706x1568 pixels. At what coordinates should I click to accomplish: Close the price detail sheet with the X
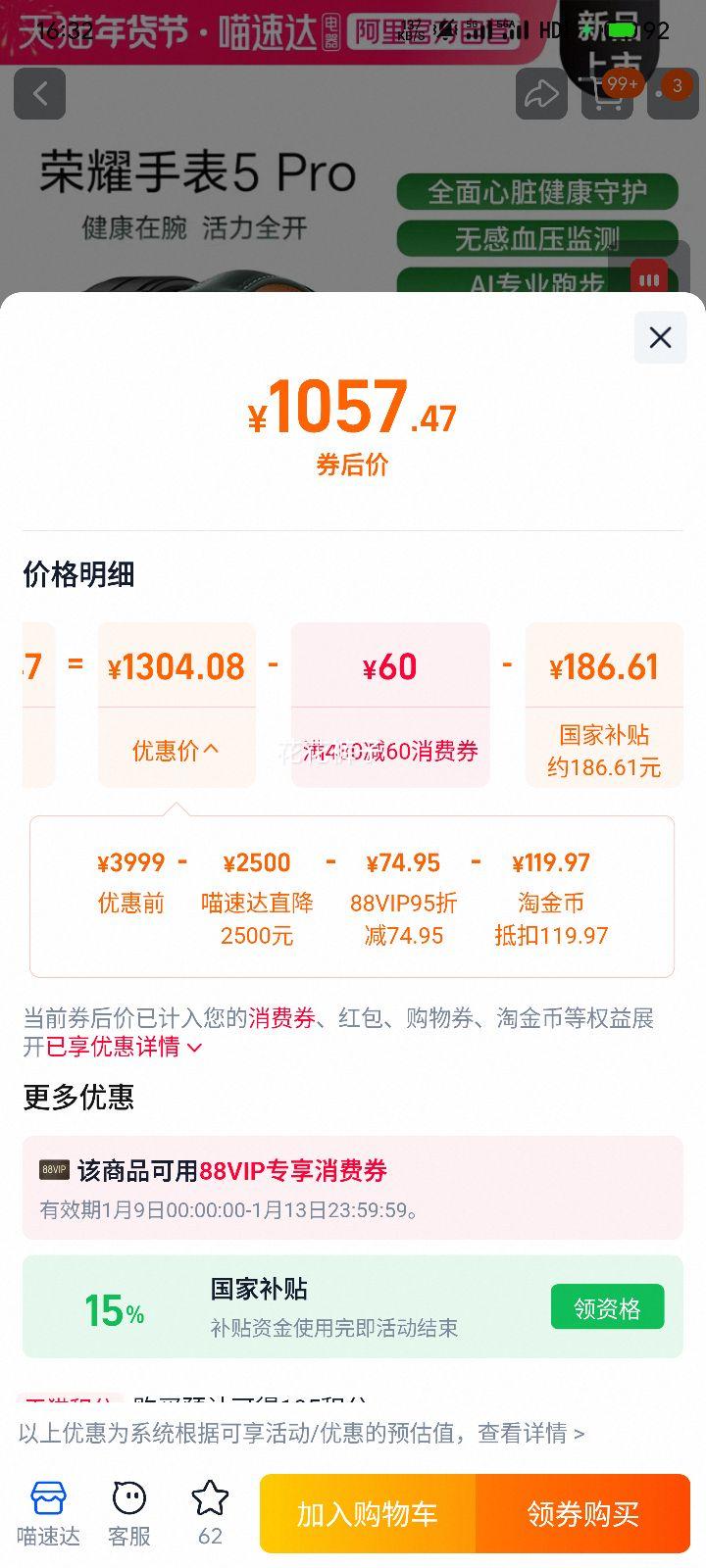pyautogui.click(x=659, y=337)
